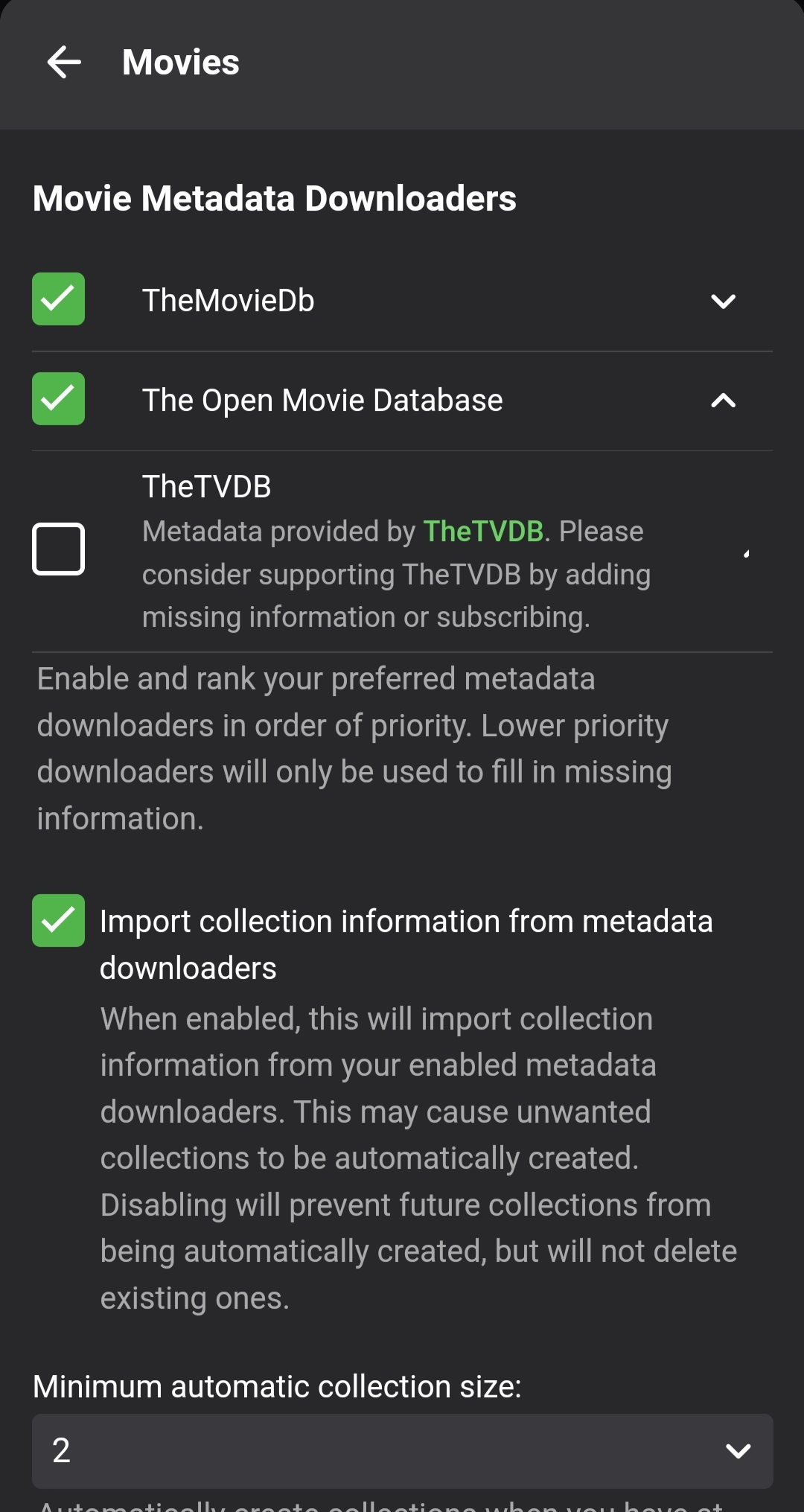Open the TheTVDB website link

tap(484, 530)
